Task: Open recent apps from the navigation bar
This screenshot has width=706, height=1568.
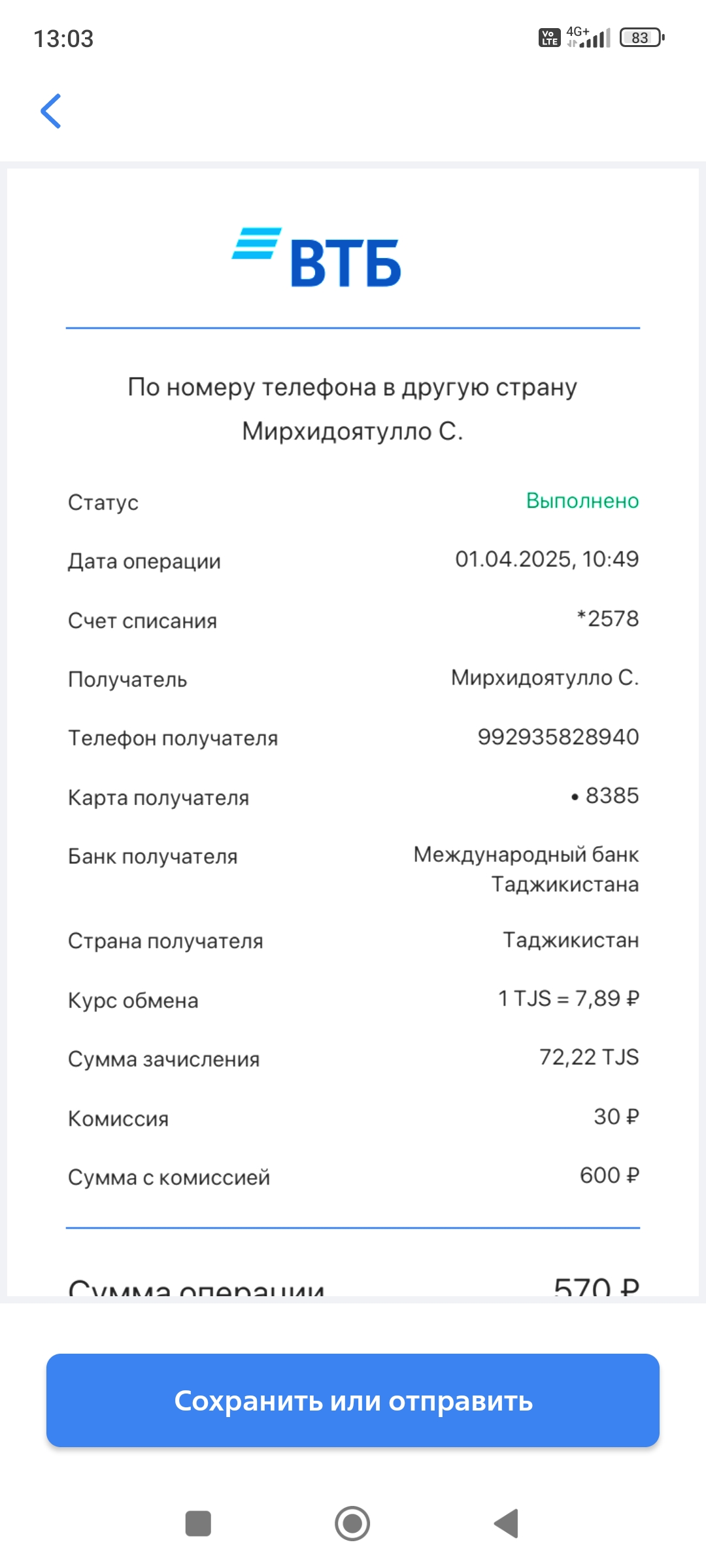Action: [x=198, y=1524]
